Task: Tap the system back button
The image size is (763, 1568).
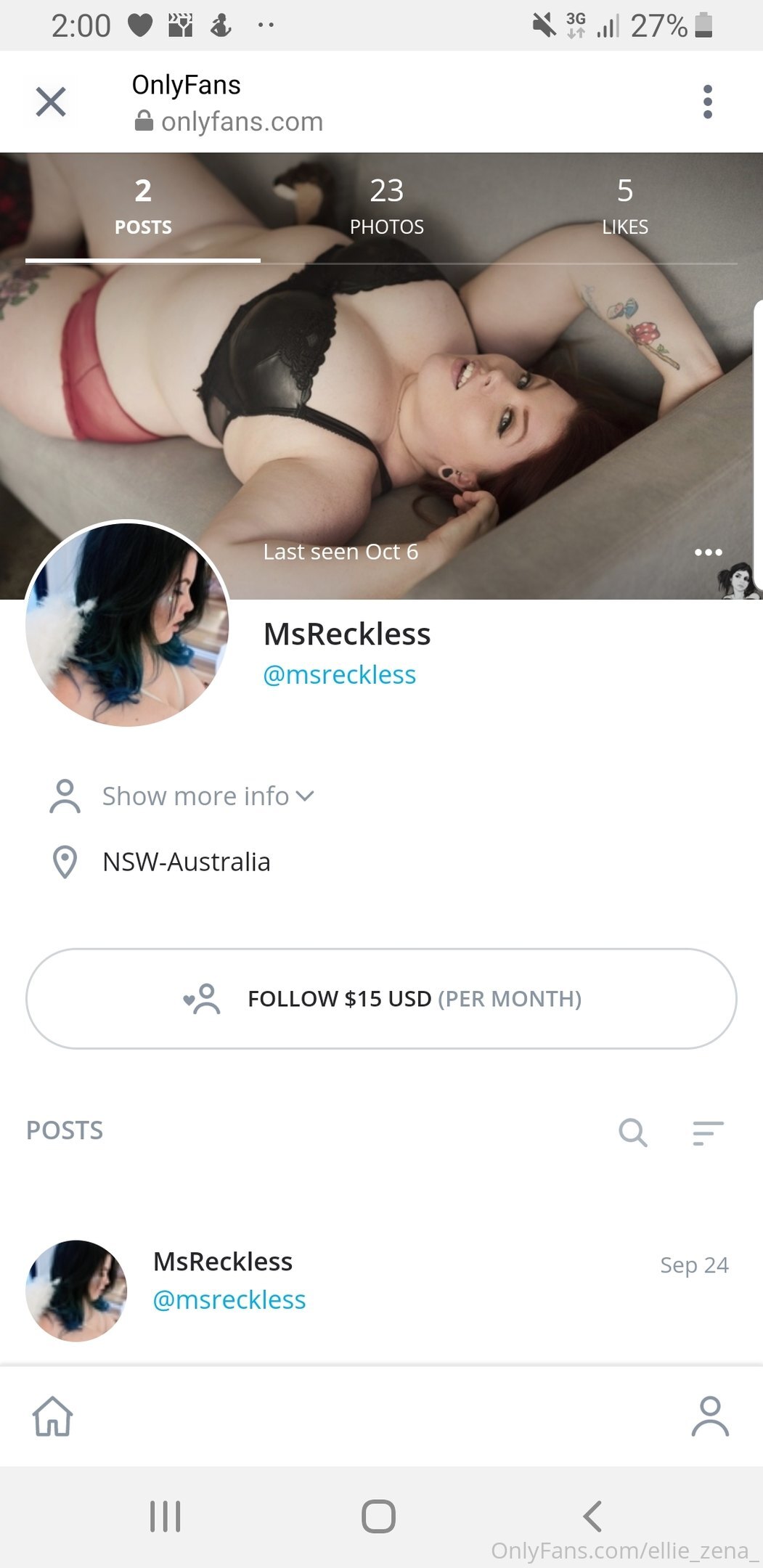Action: tap(592, 1516)
